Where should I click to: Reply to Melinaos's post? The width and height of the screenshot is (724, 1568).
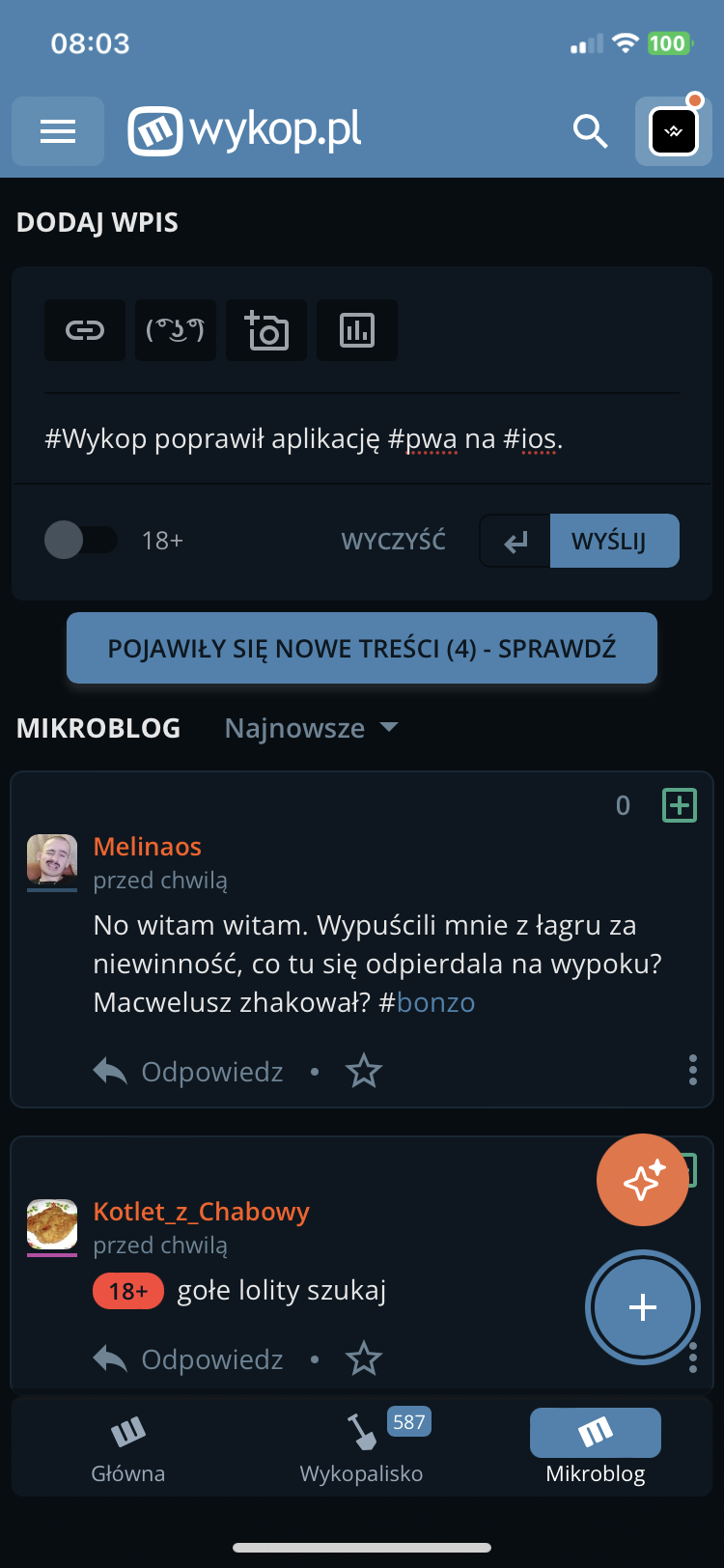click(x=189, y=1072)
